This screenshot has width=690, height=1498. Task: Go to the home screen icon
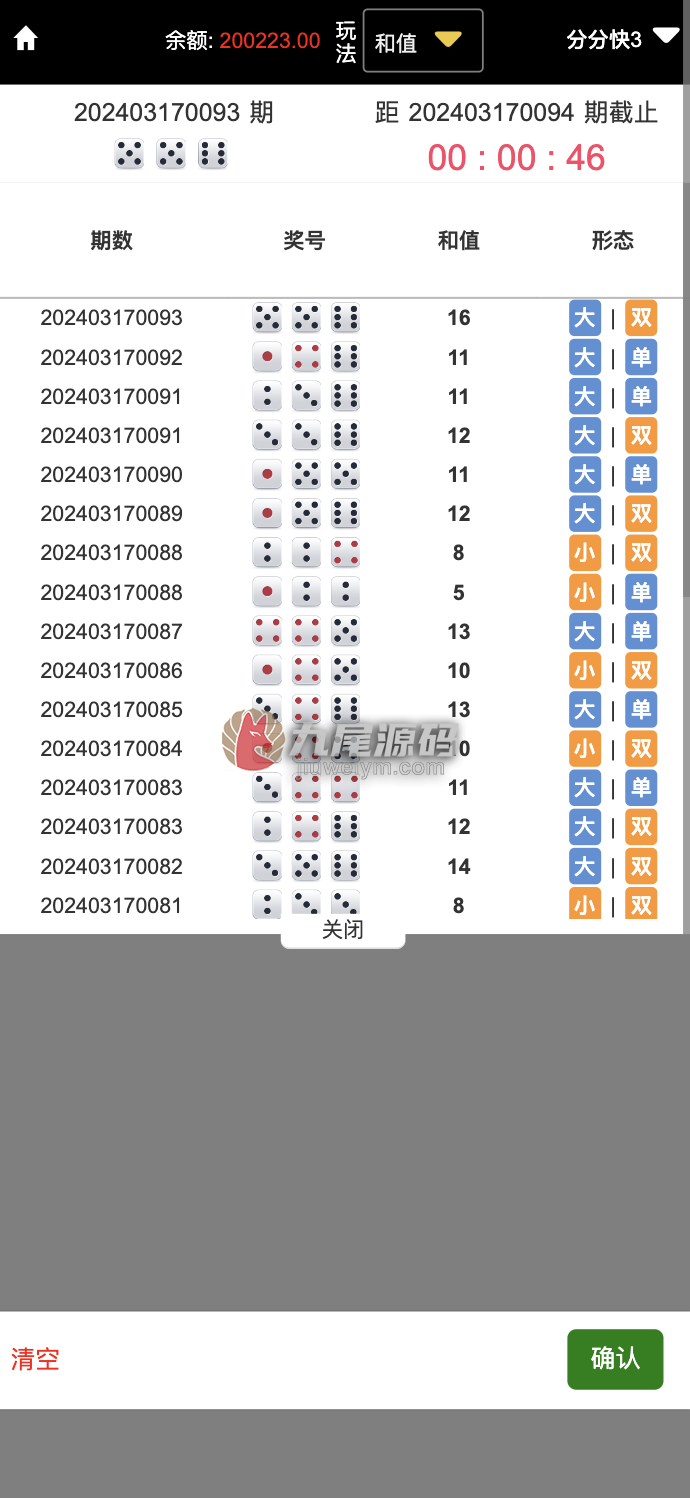pos(26,40)
